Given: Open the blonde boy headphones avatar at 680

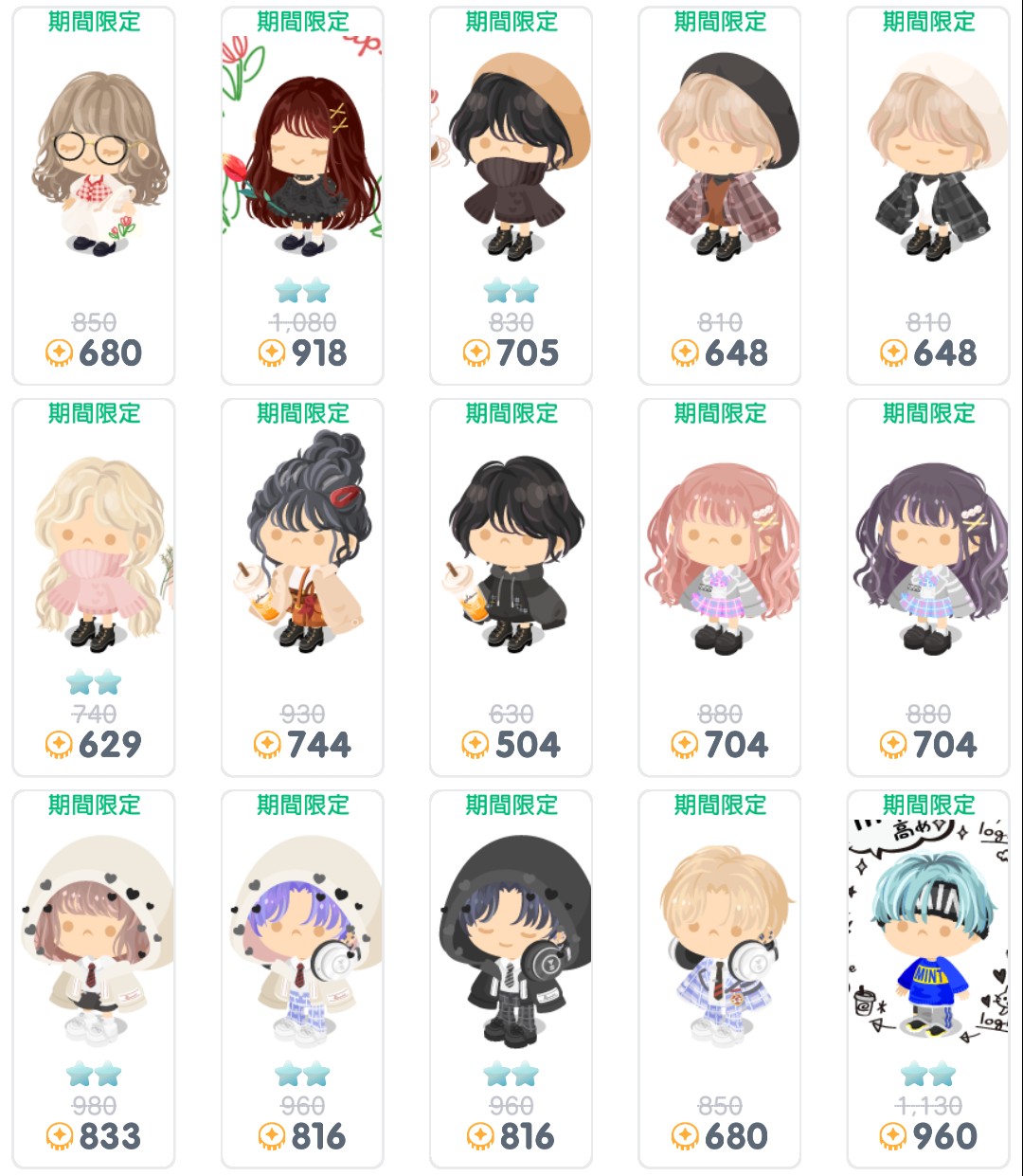Looking at the screenshot, I should pos(719,948).
